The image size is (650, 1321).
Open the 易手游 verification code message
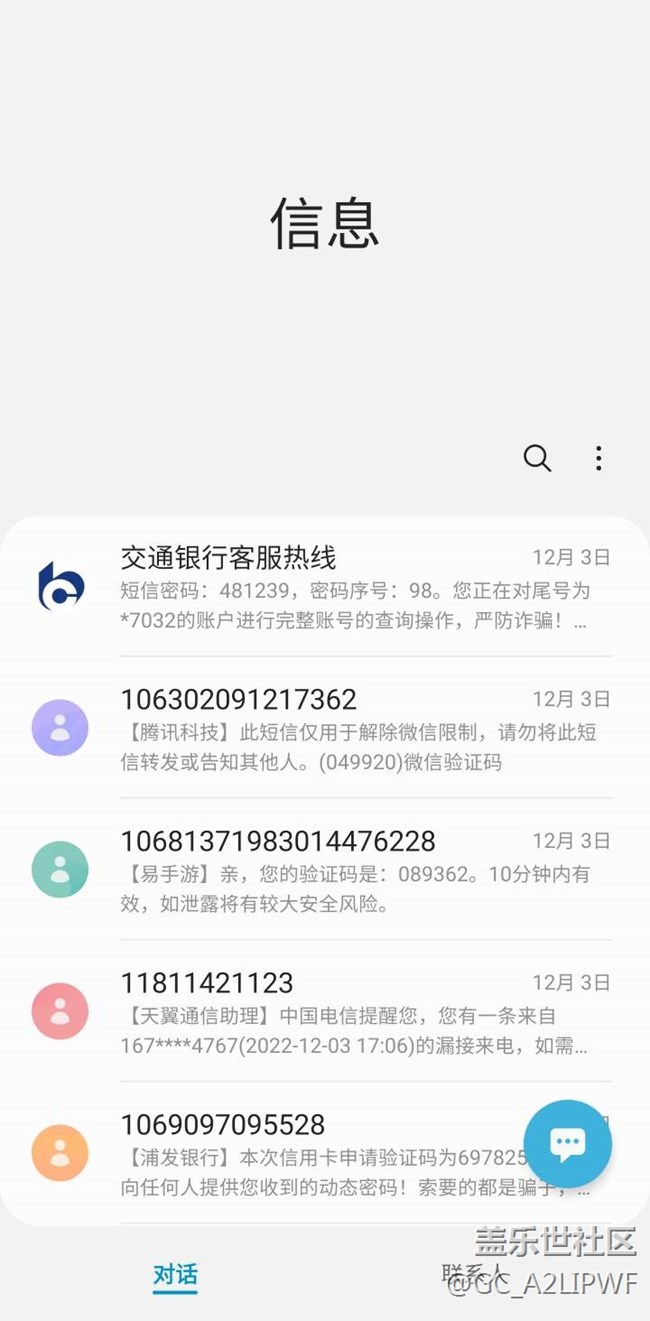pyautogui.click(x=325, y=870)
